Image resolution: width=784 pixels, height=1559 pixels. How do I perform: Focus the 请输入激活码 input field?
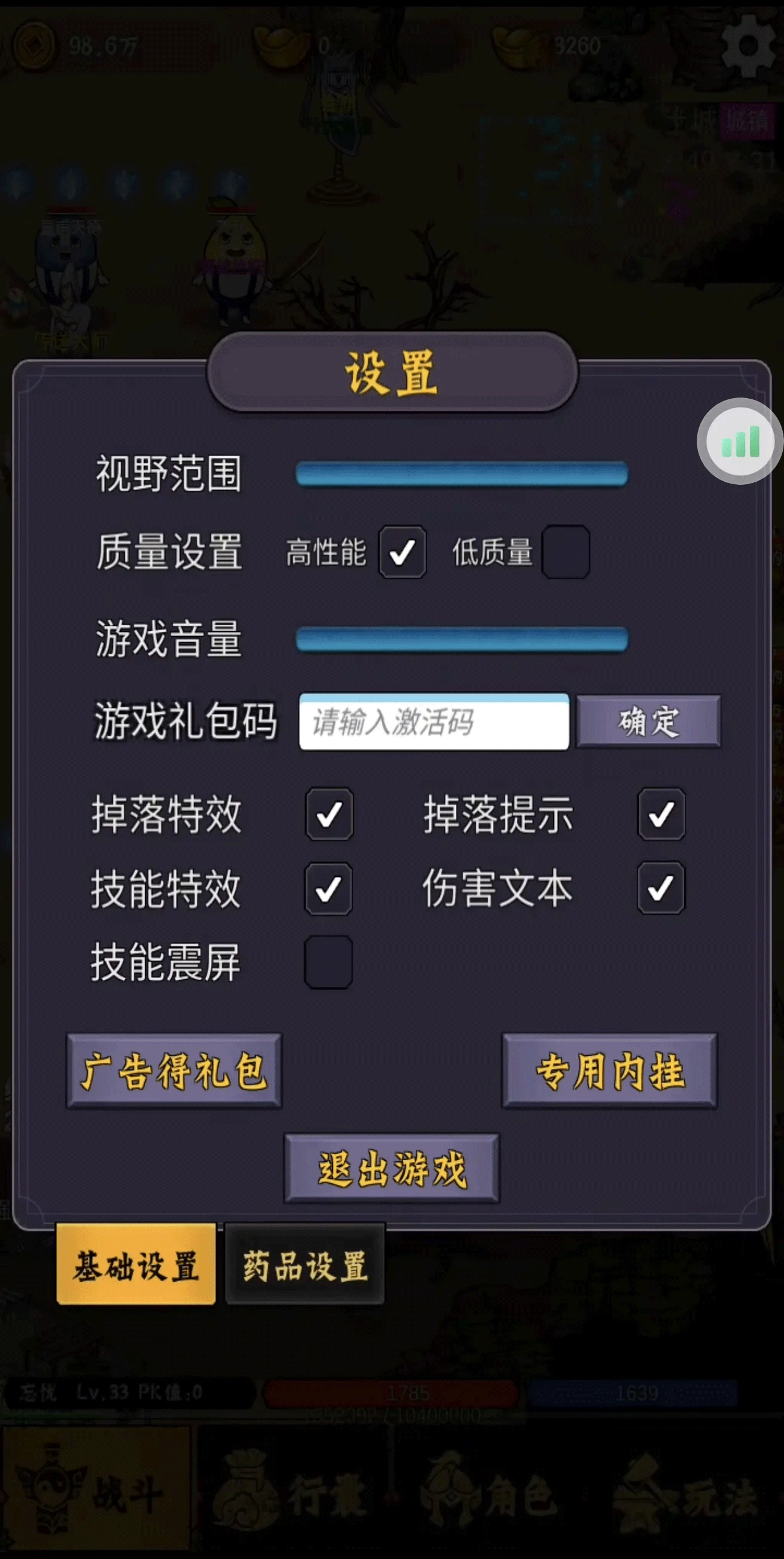(434, 722)
